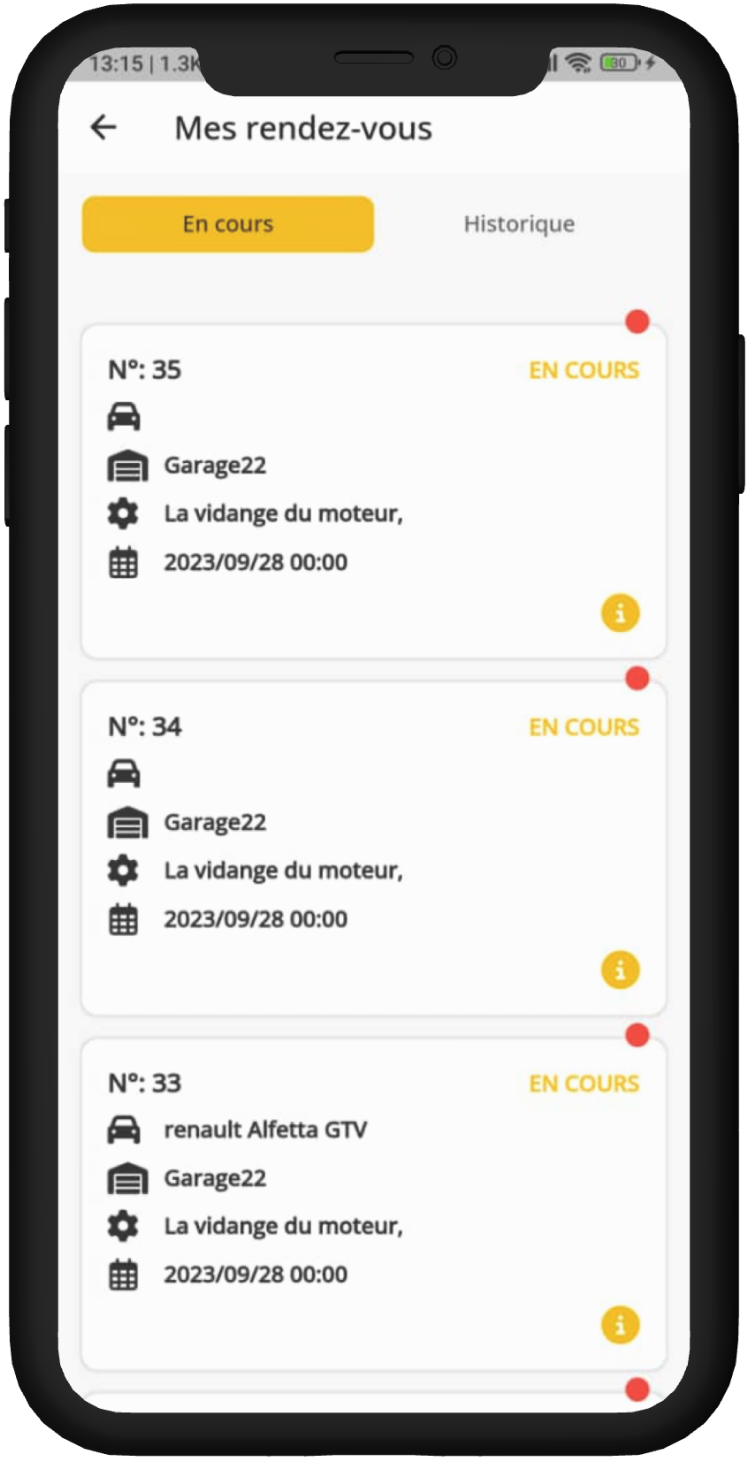Go back from Mes rendez-vous
Screen dimensions: 751x1460
click(x=104, y=127)
